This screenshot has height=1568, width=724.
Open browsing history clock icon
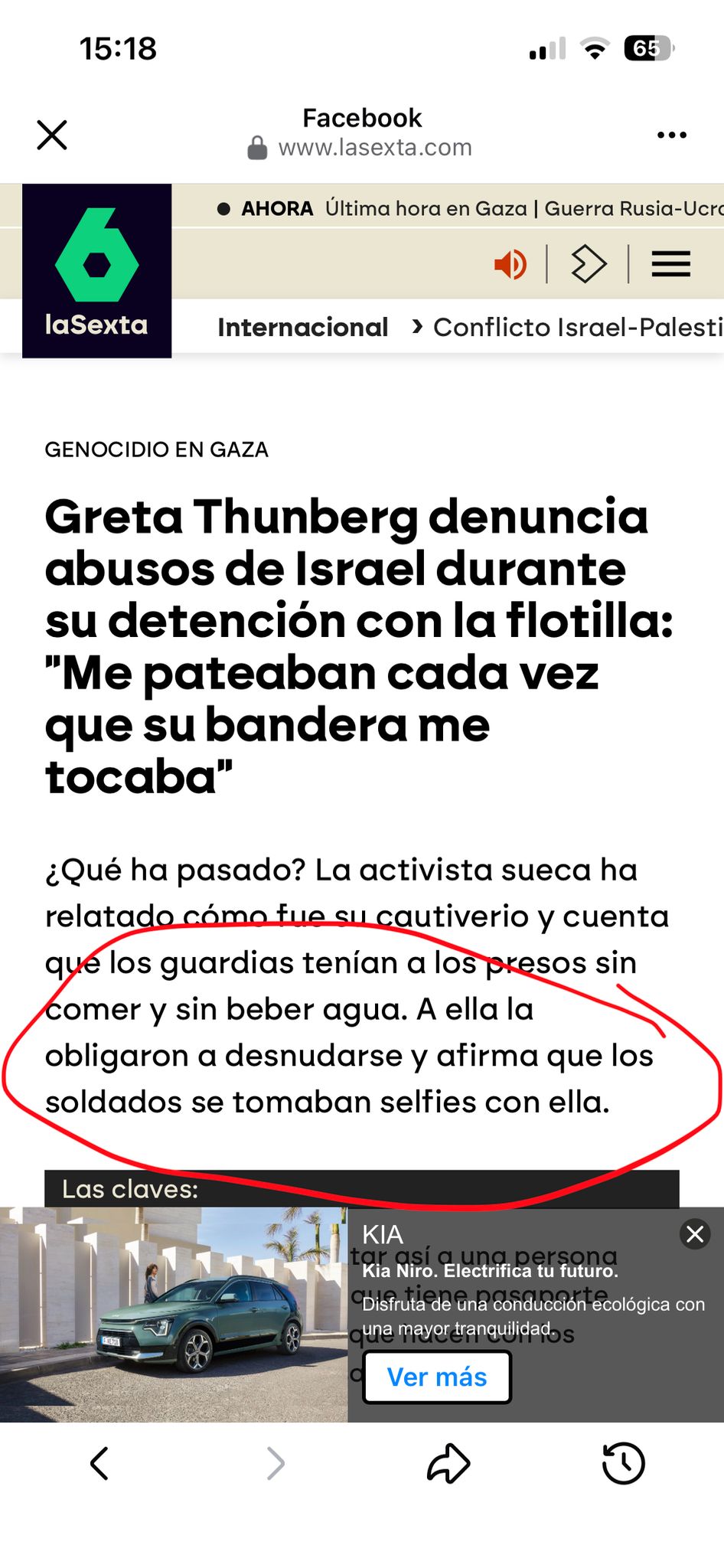coord(623,1463)
